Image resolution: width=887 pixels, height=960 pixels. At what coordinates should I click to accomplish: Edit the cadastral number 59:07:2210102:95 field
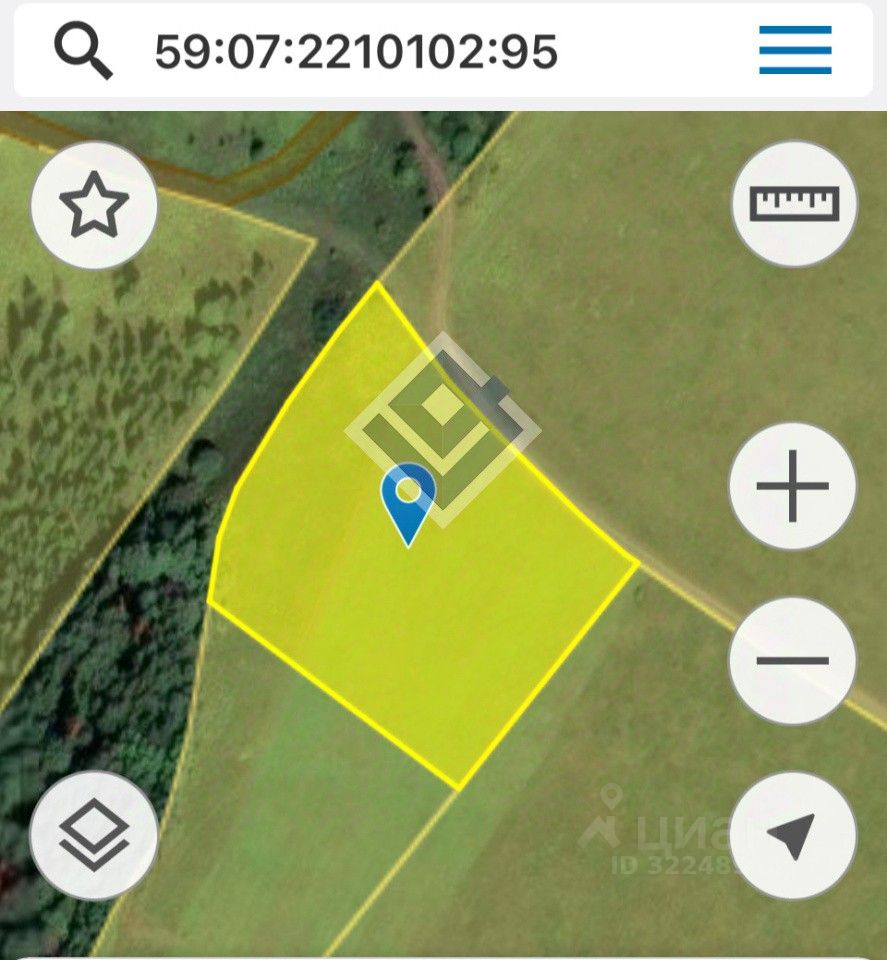click(x=355, y=50)
